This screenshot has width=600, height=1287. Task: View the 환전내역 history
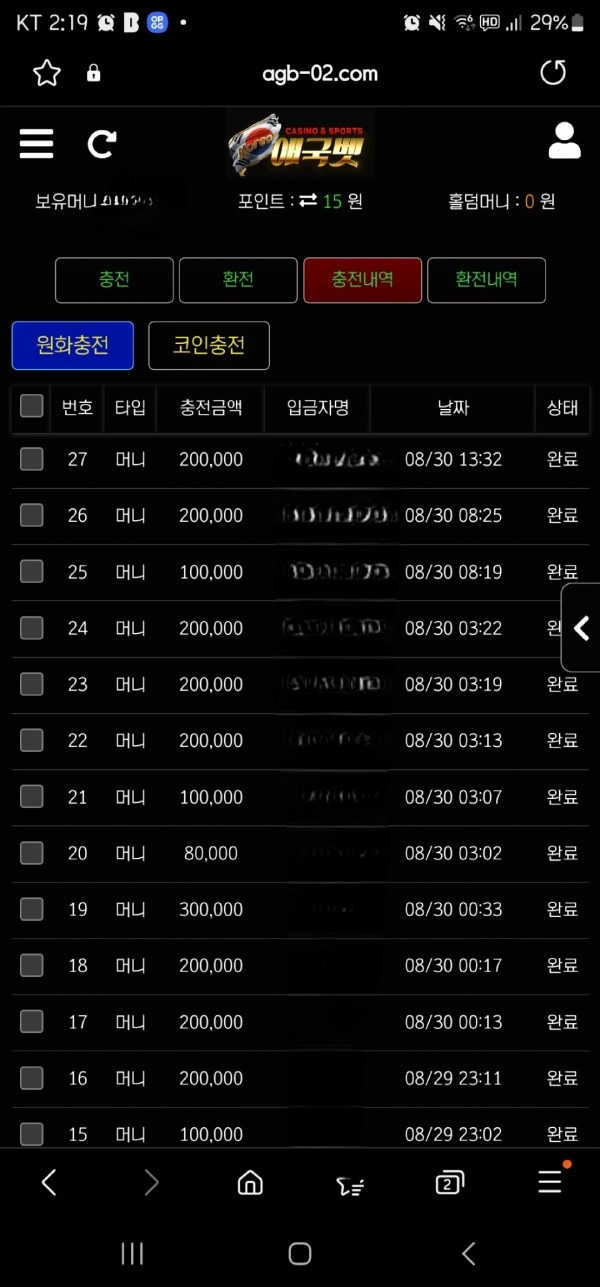tap(486, 280)
